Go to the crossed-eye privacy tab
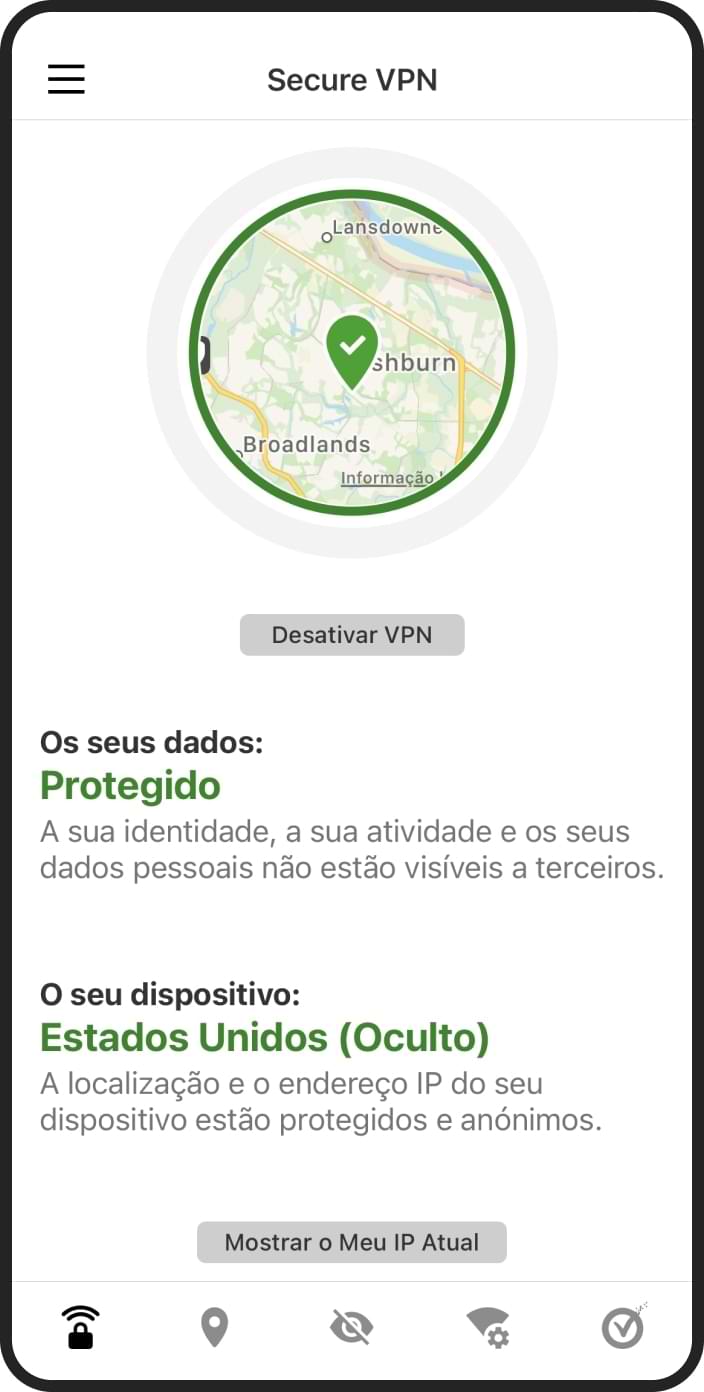 click(351, 1328)
